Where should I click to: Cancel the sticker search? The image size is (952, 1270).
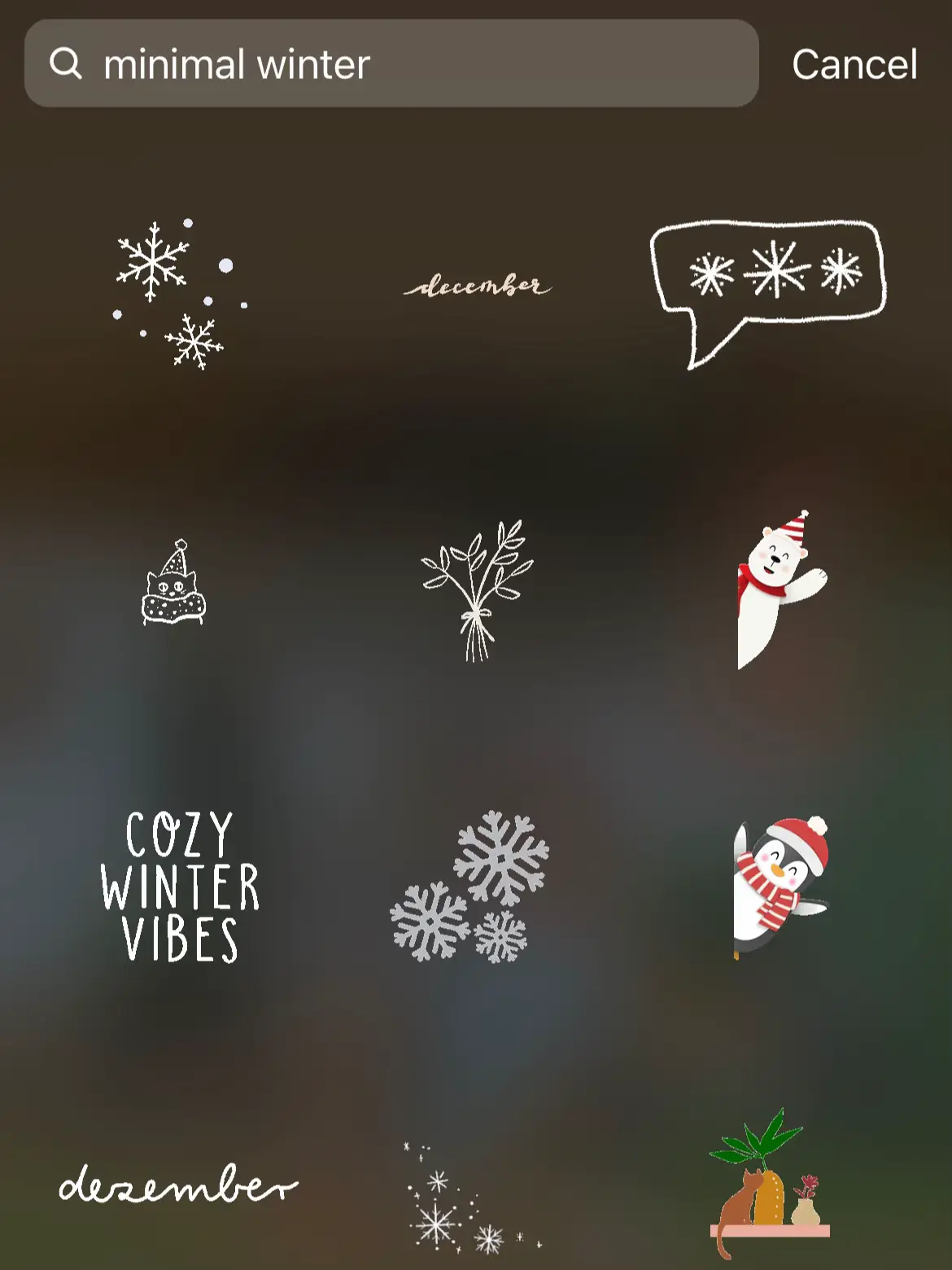[854, 64]
